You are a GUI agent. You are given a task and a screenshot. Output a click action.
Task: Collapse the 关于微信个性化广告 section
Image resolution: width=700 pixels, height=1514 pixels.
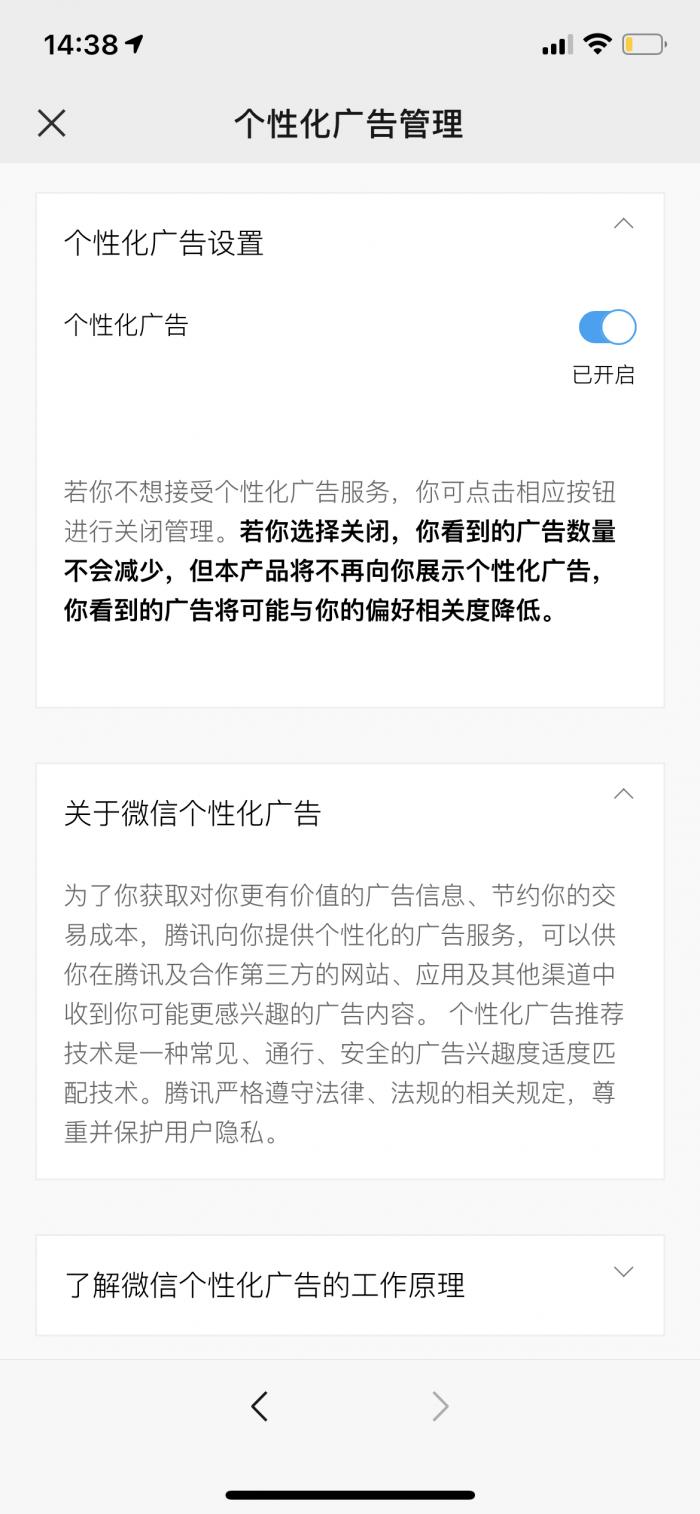coord(623,794)
